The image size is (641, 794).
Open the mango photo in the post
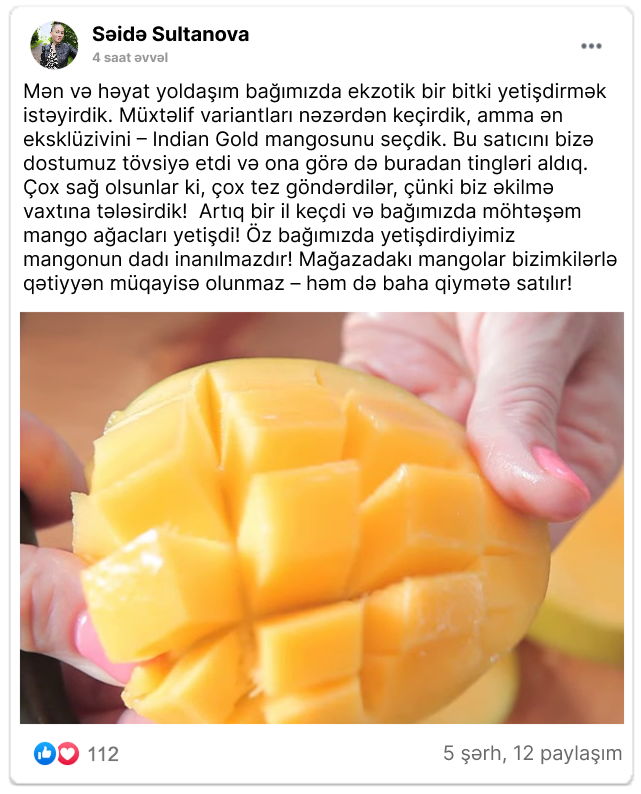pos(321,517)
